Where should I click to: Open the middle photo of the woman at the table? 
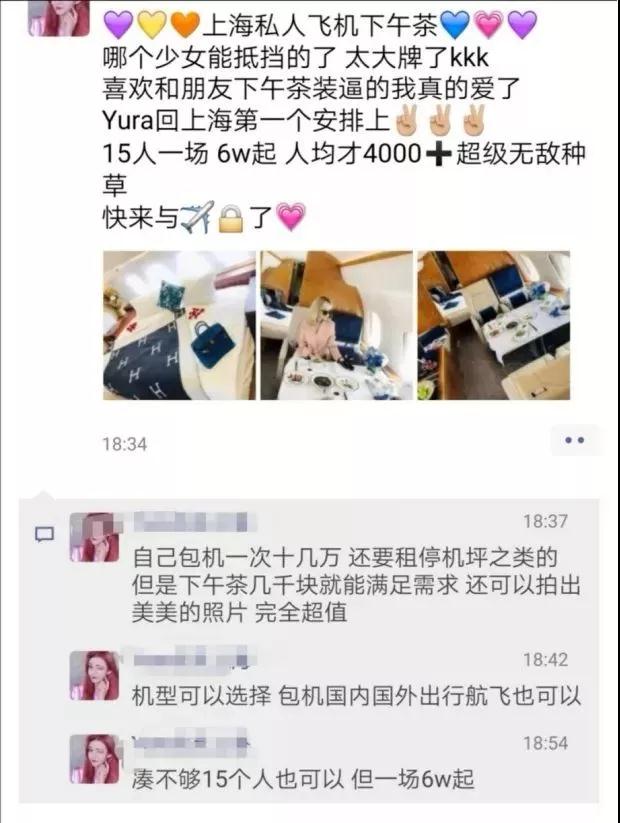(336, 325)
